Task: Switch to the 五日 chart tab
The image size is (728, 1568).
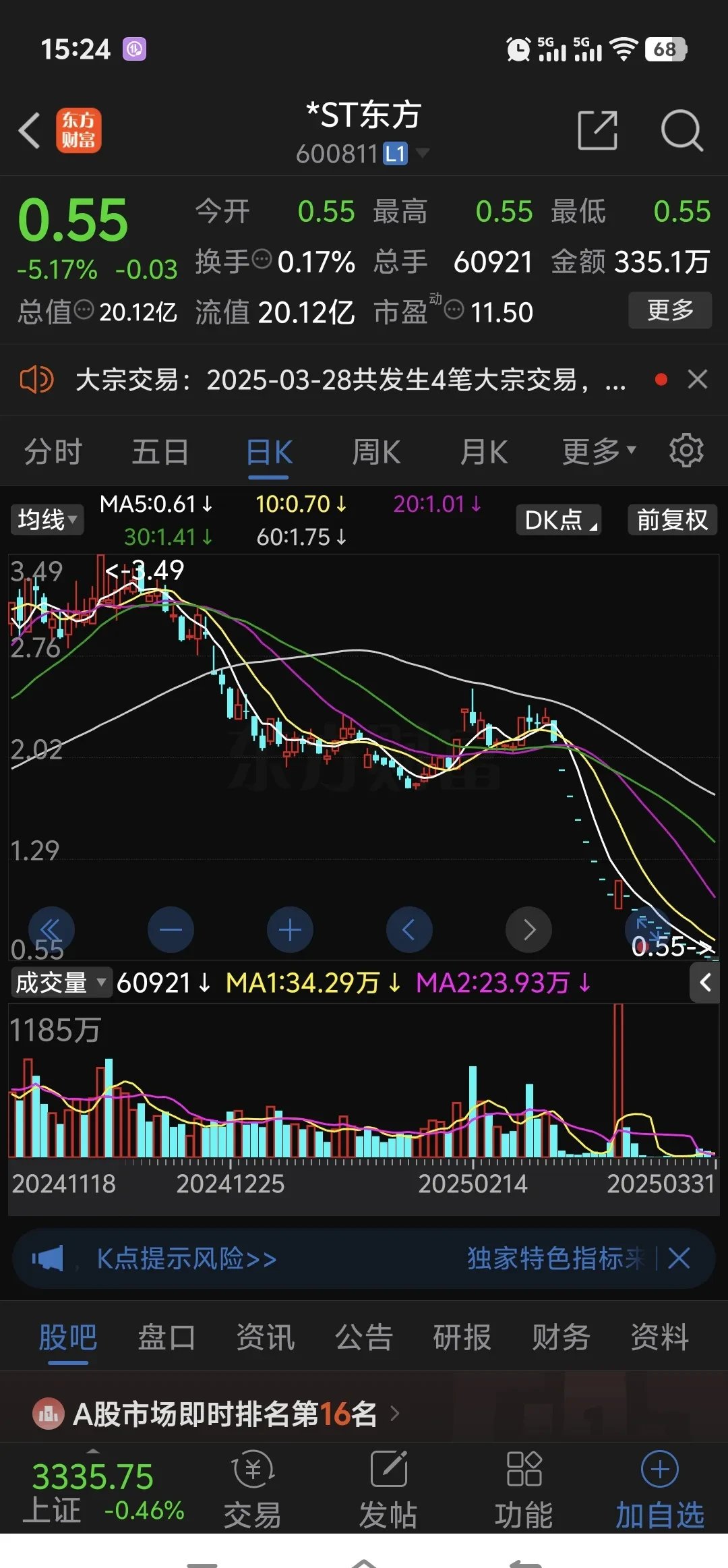Action: pyautogui.click(x=160, y=452)
